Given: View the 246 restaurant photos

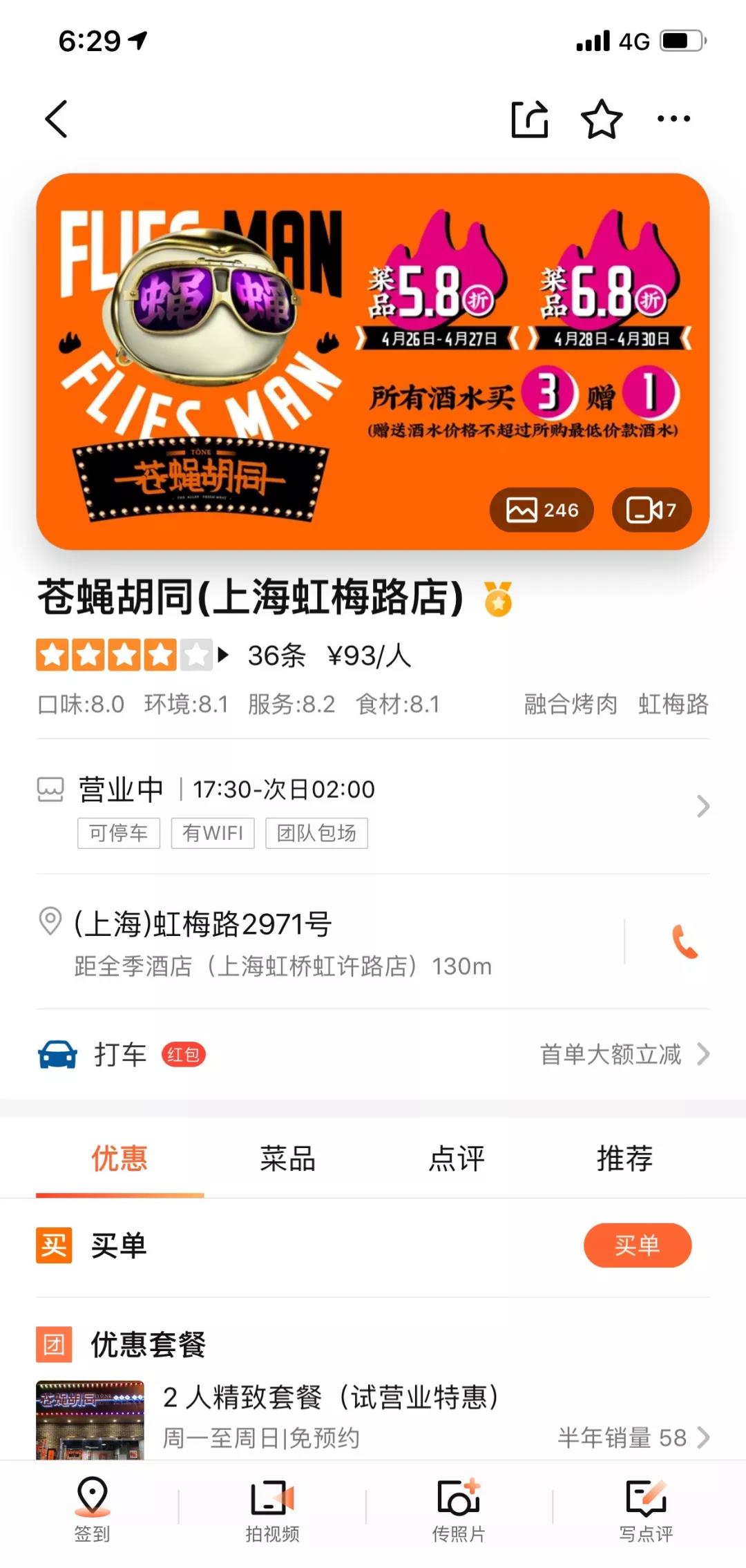Looking at the screenshot, I should 542,510.
